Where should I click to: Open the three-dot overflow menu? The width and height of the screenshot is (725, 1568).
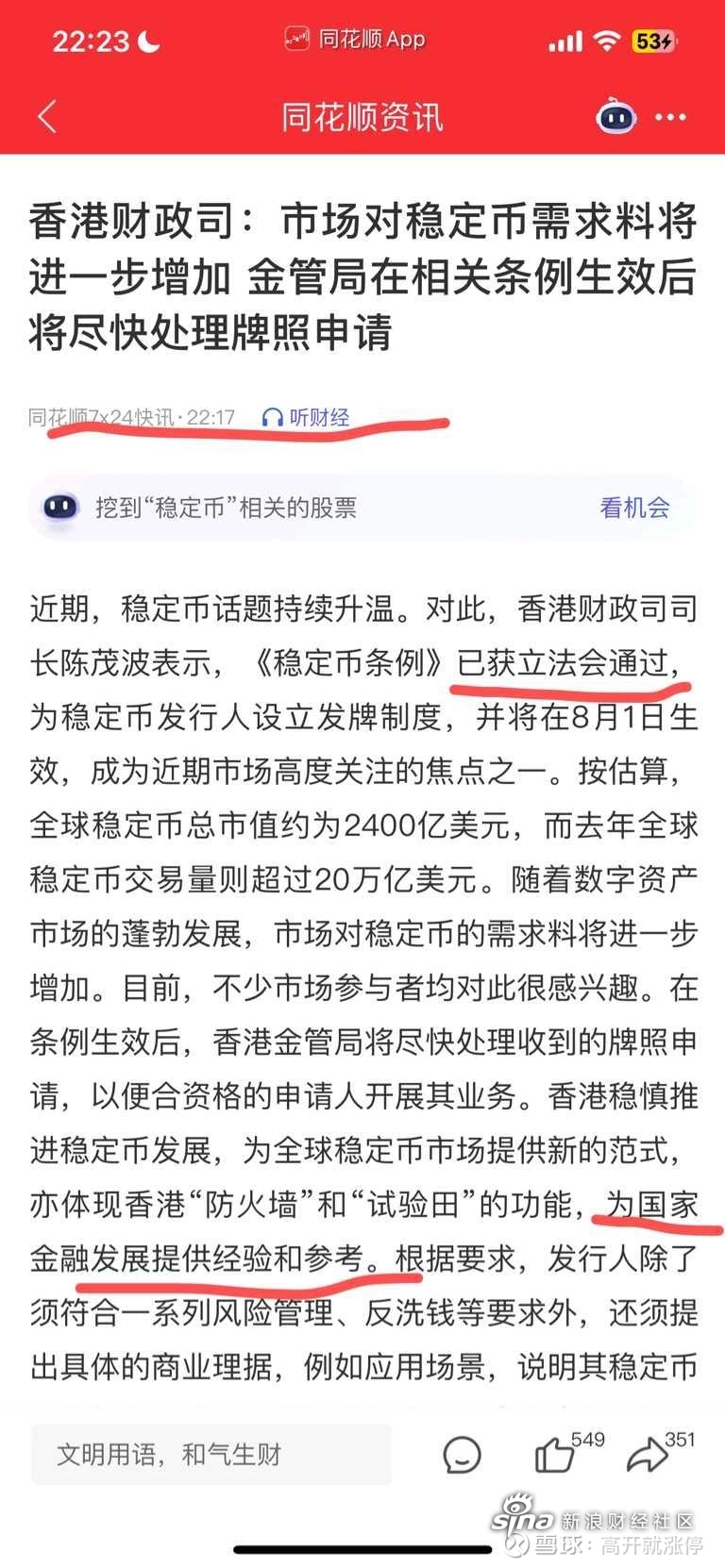coord(670,117)
